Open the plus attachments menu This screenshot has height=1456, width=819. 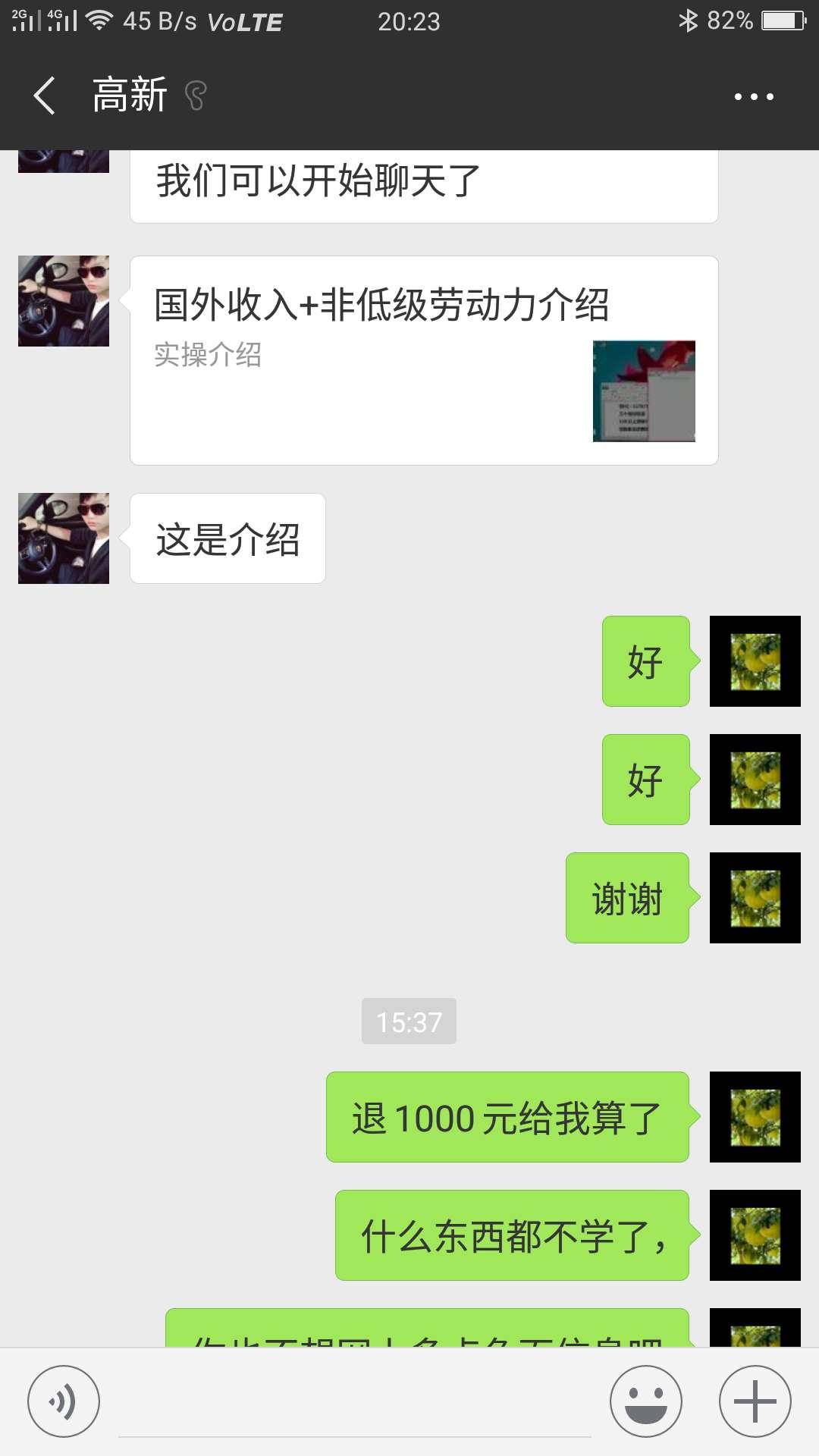coord(755,1401)
